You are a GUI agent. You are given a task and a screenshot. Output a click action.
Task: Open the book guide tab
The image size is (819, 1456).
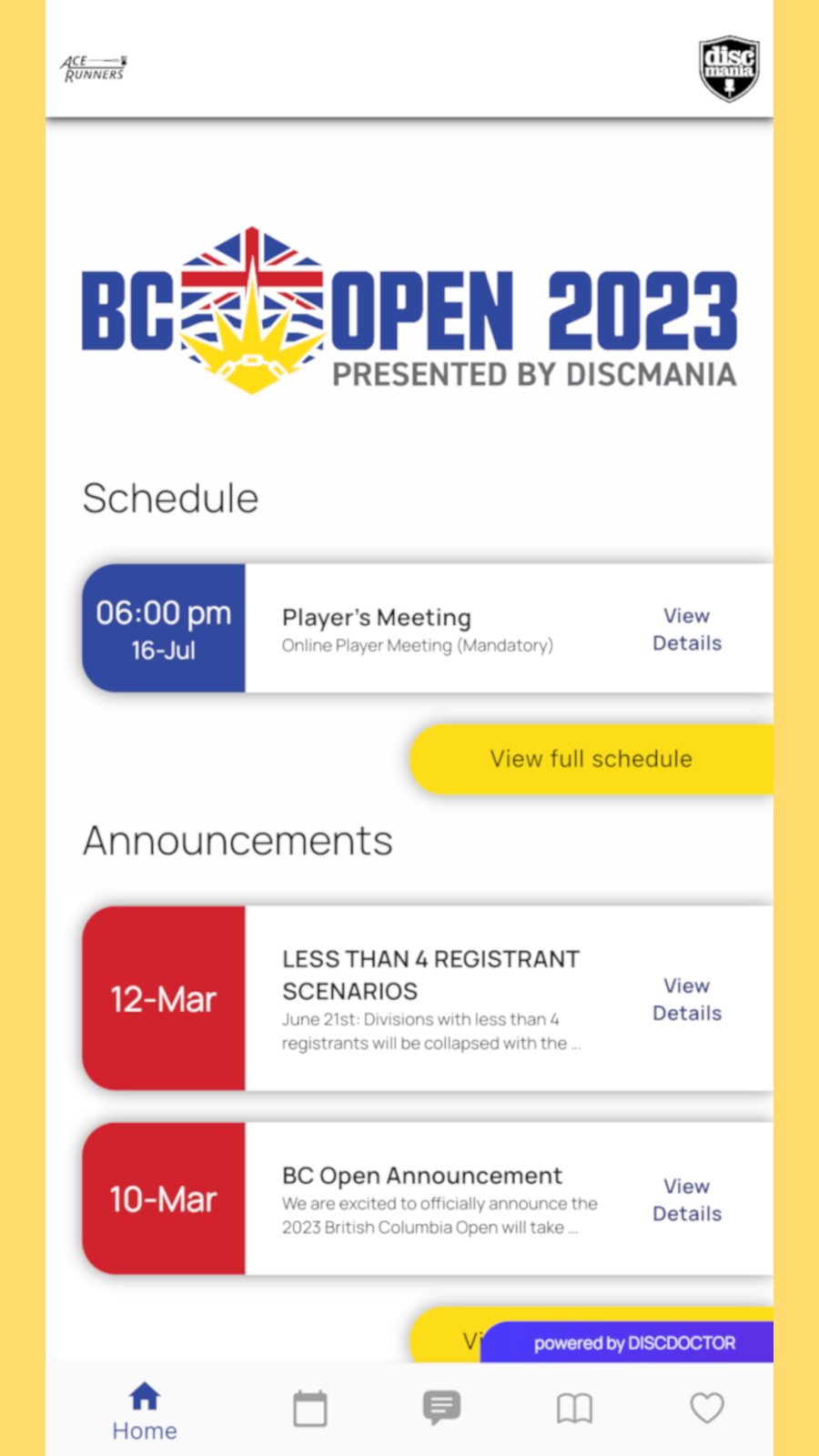[x=574, y=1409]
